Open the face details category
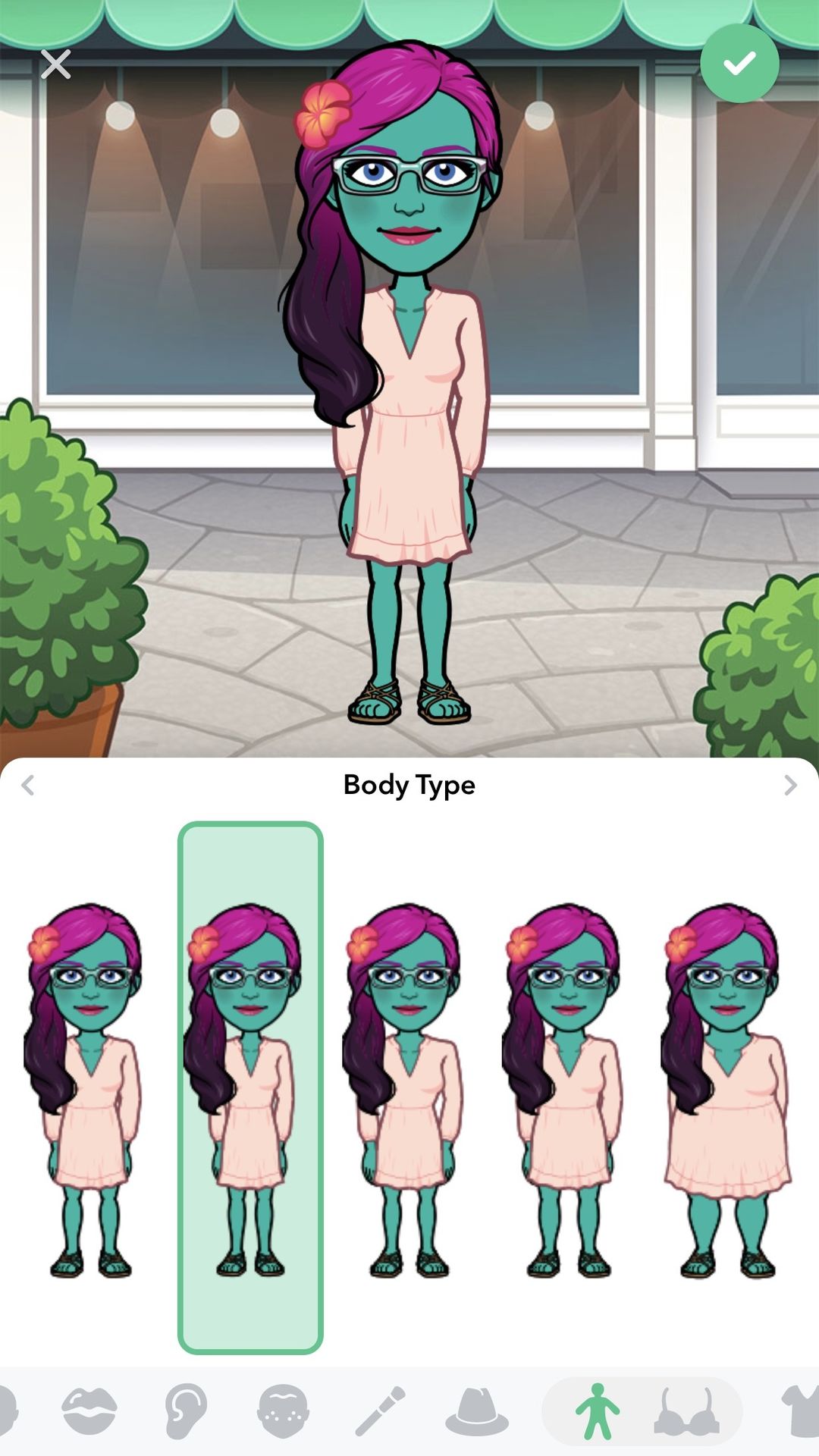819x1456 pixels. 282,1411
